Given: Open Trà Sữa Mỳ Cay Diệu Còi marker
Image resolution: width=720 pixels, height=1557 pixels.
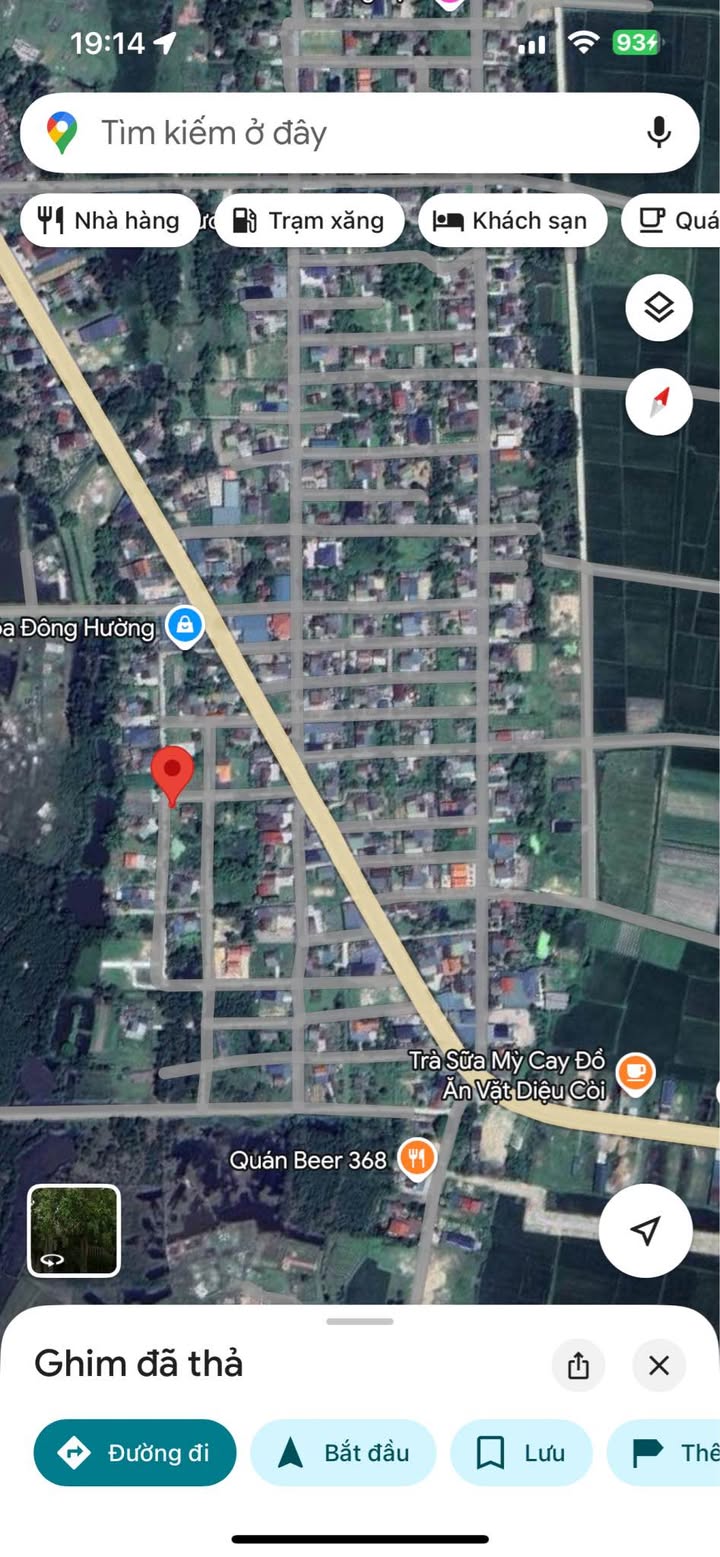Looking at the screenshot, I should click(x=634, y=1074).
